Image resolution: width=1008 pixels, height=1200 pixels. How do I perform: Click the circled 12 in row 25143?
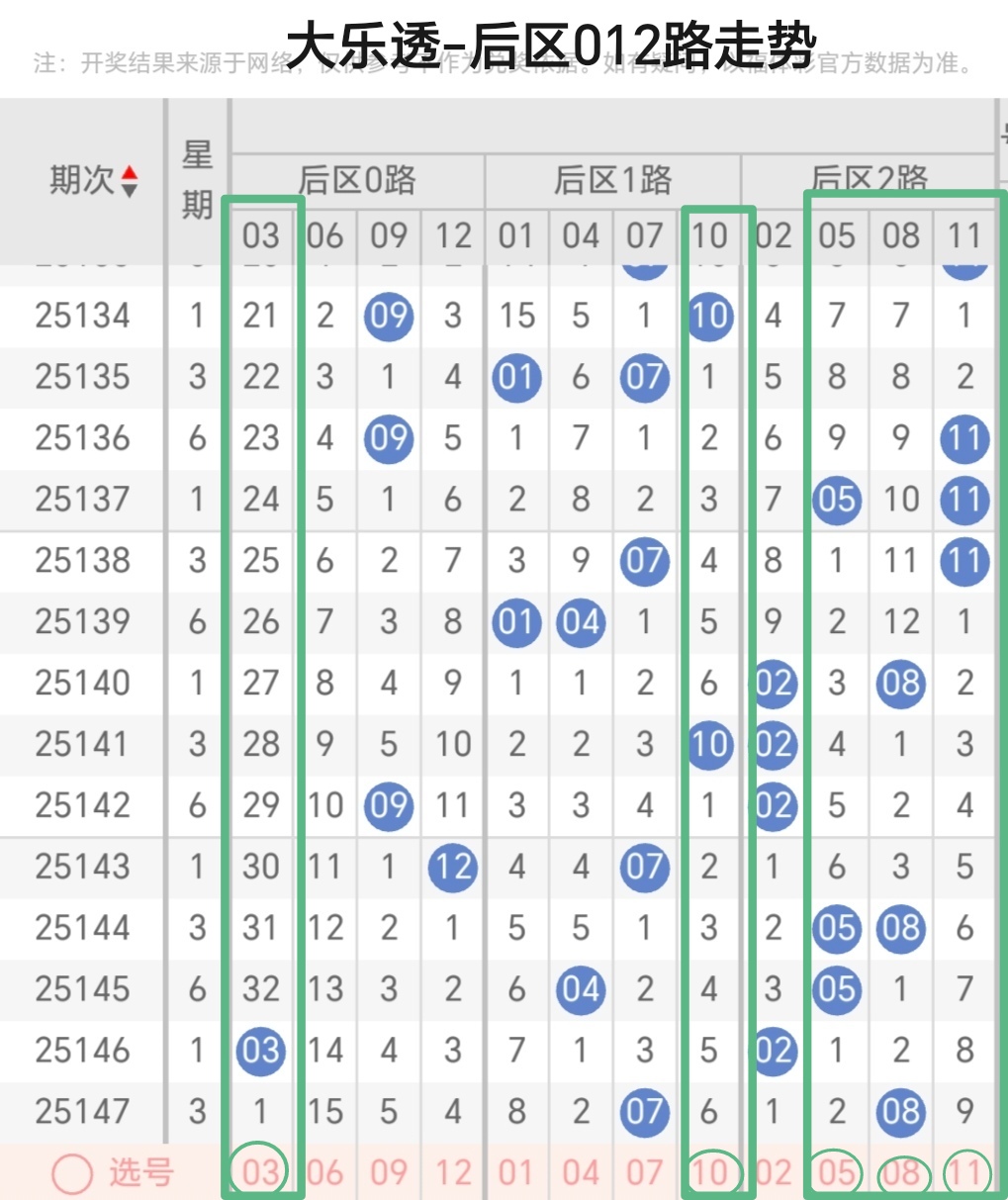tap(452, 868)
